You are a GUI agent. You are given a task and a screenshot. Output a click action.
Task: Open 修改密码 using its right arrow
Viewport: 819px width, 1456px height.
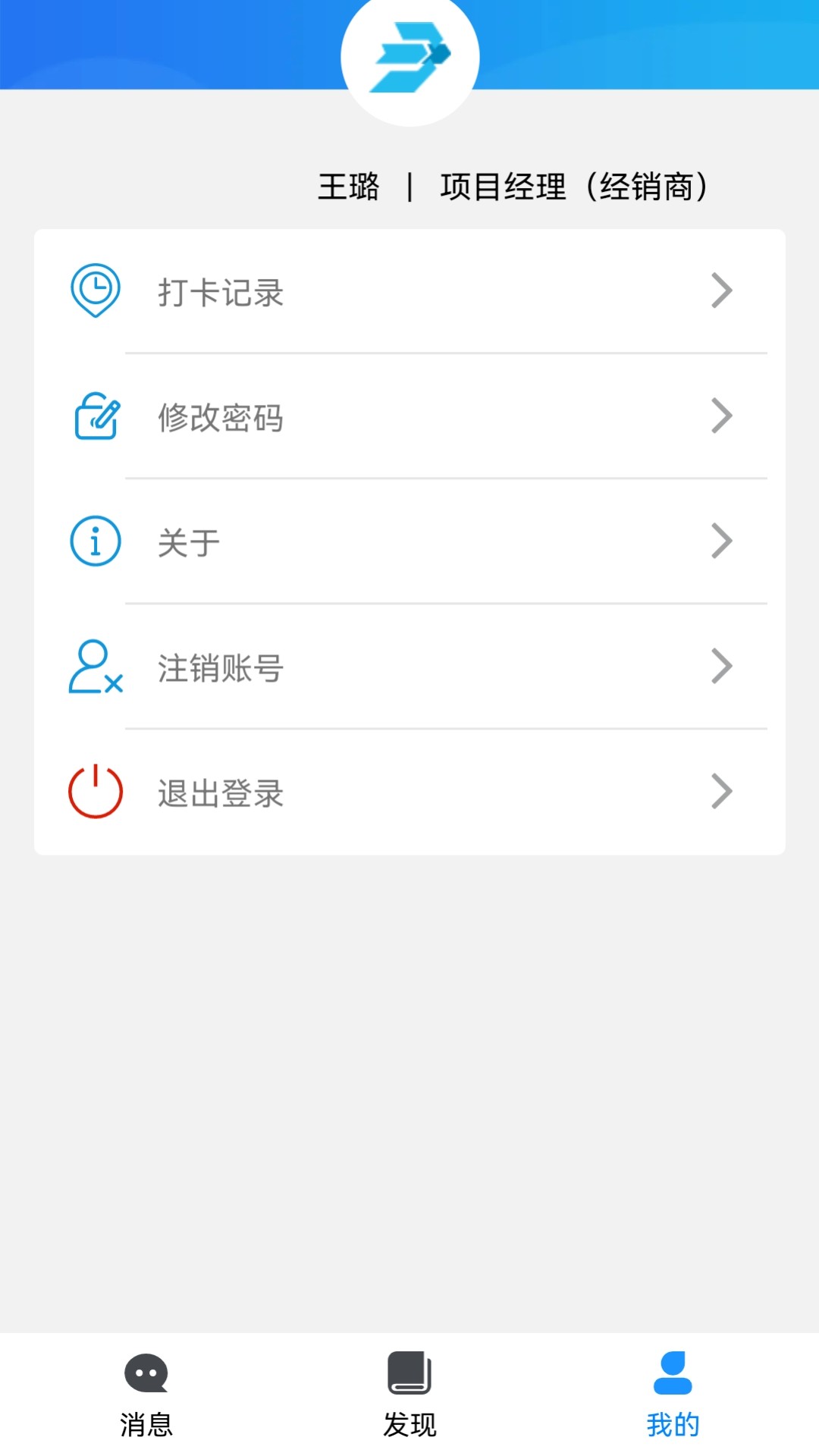coord(722,416)
